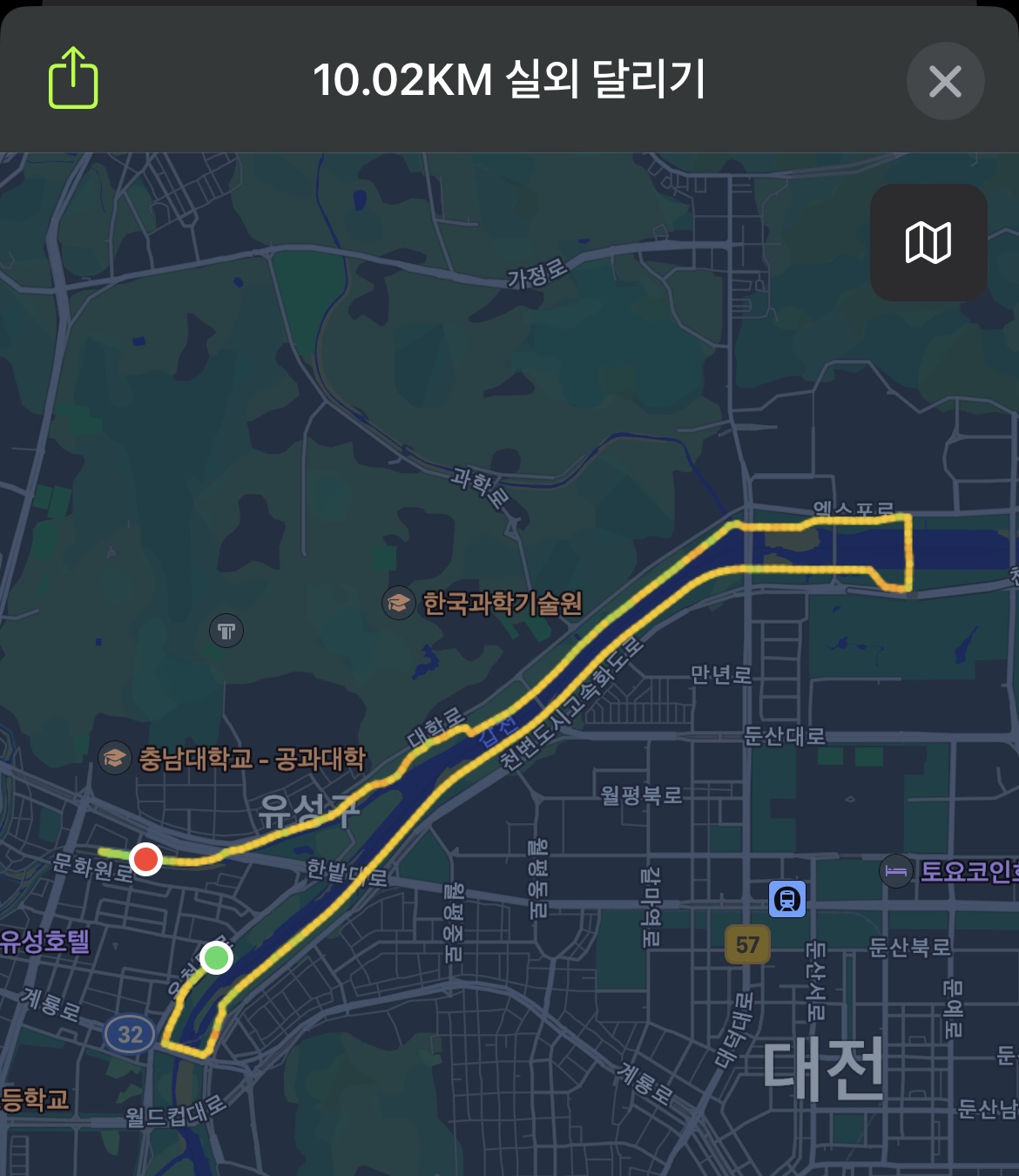Change the map display style
The width and height of the screenshot is (1019, 1176).
click(928, 242)
